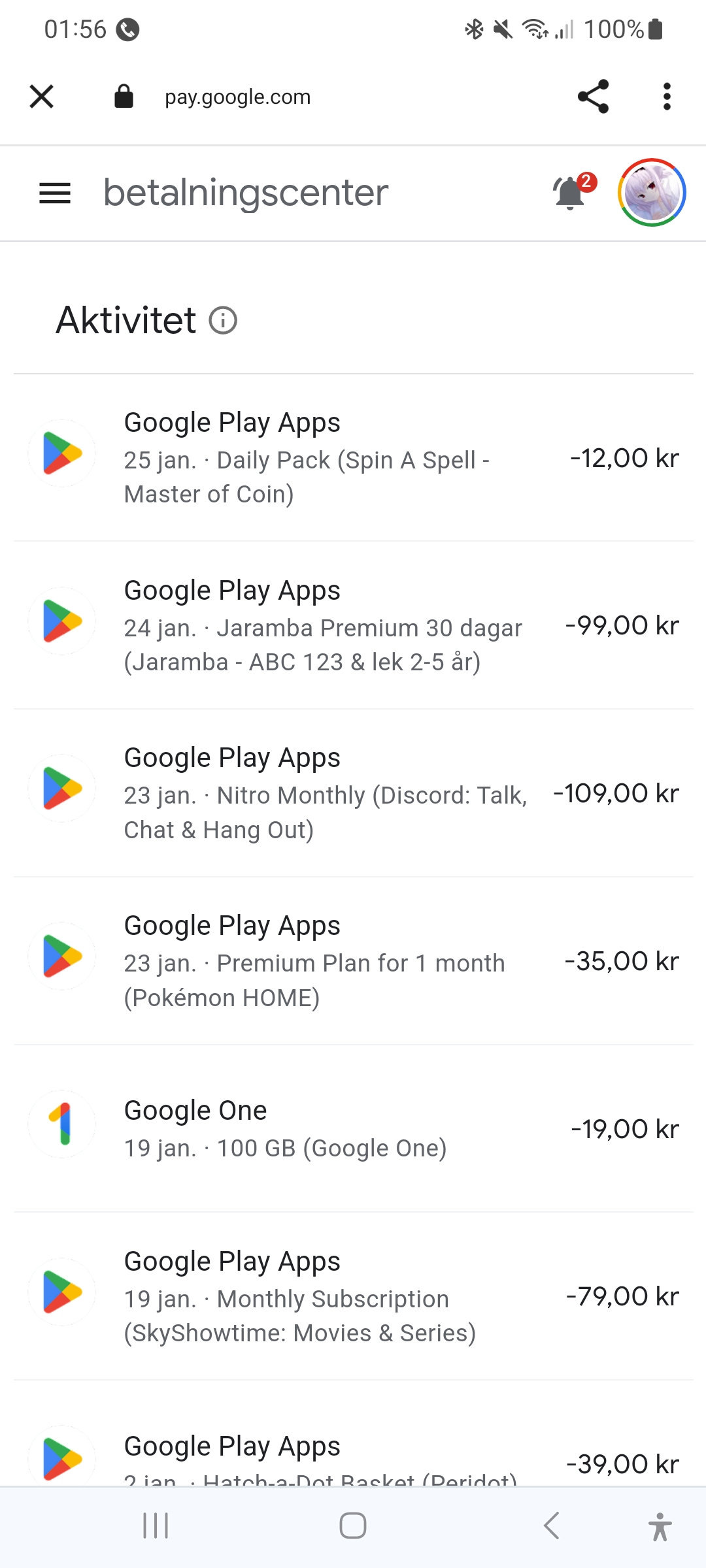
Task: Show info about Aktivitet
Action: (x=223, y=321)
